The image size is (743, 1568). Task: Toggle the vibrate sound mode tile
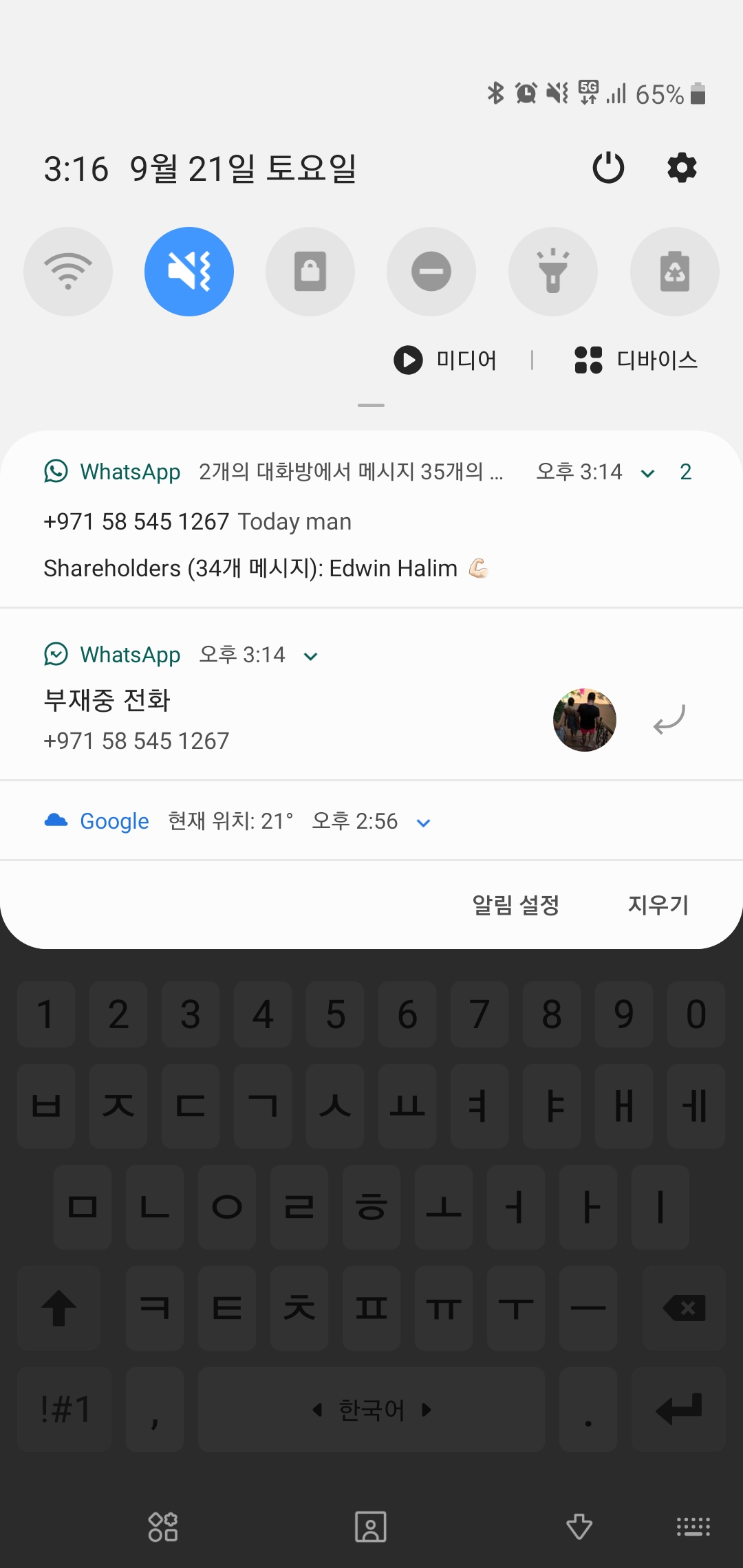click(189, 272)
